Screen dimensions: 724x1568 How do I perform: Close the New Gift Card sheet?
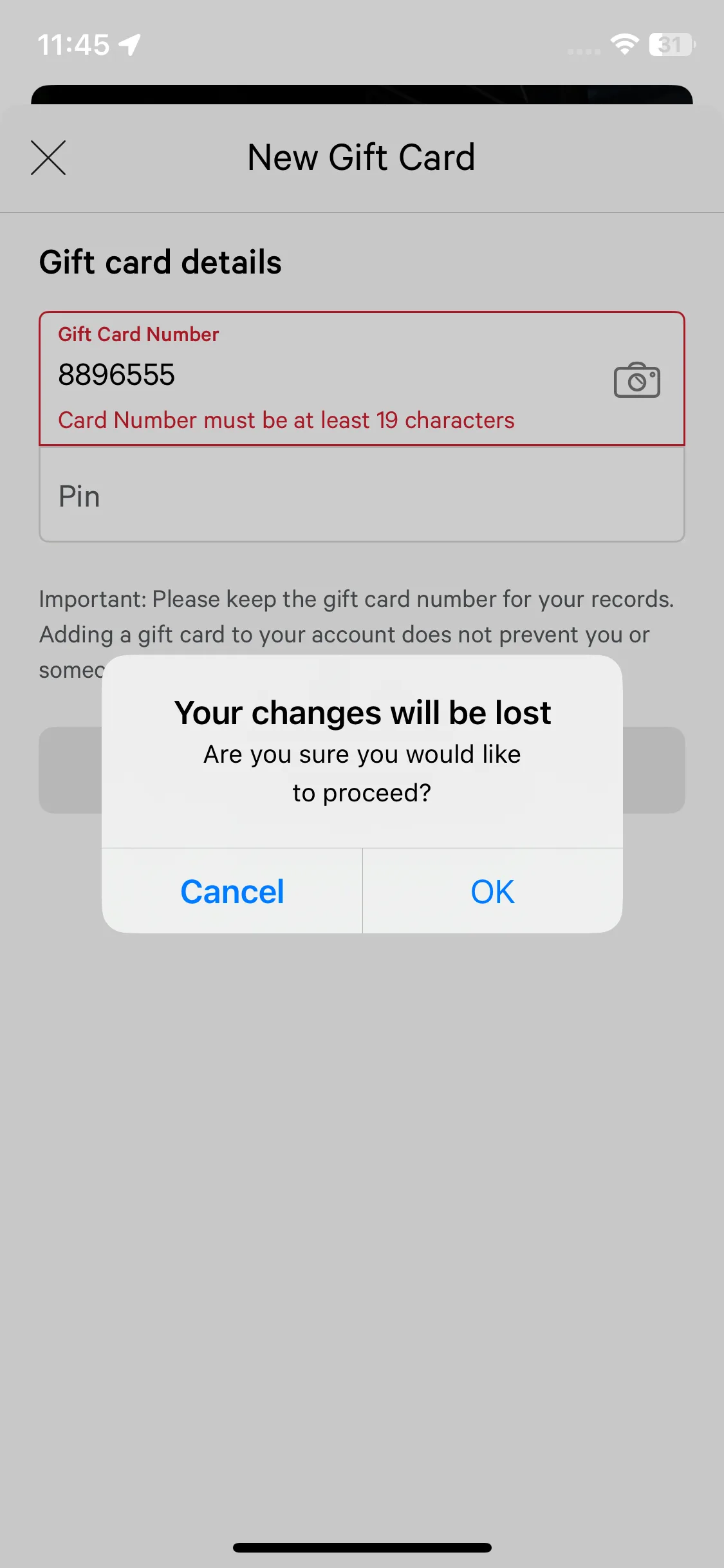(x=48, y=158)
